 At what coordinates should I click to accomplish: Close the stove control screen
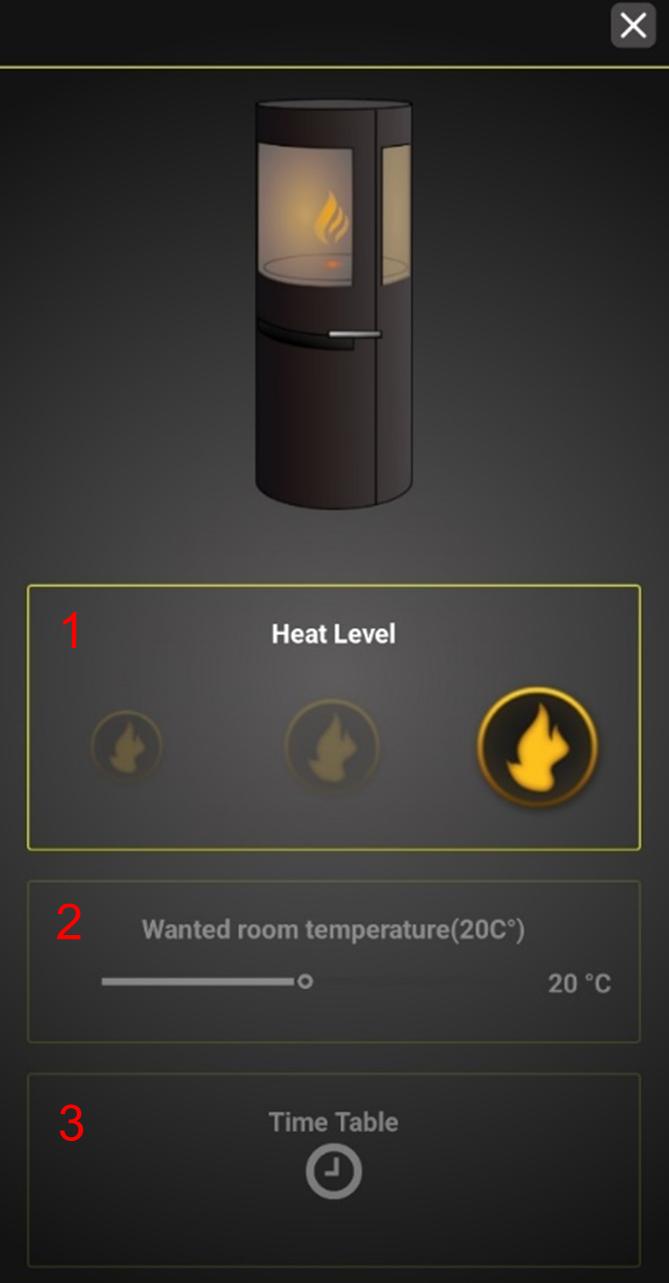[x=633, y=25]
